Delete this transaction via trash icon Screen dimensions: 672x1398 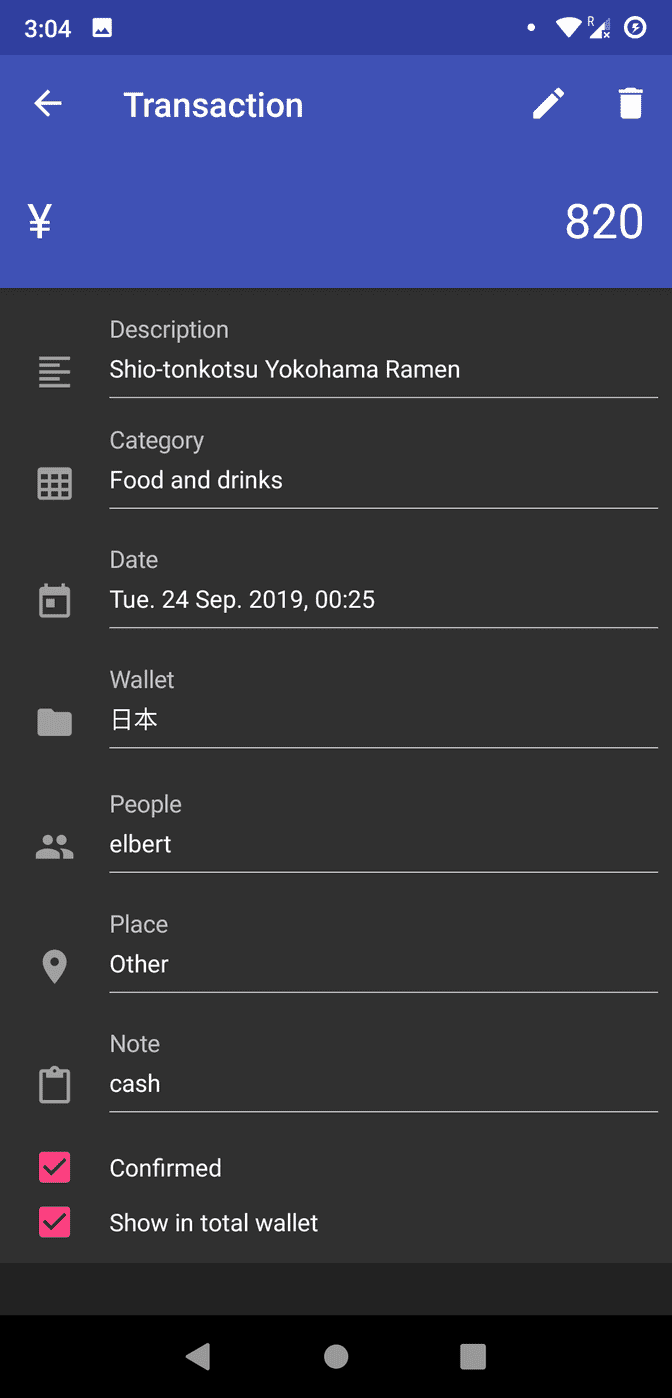tap(630, 104)
